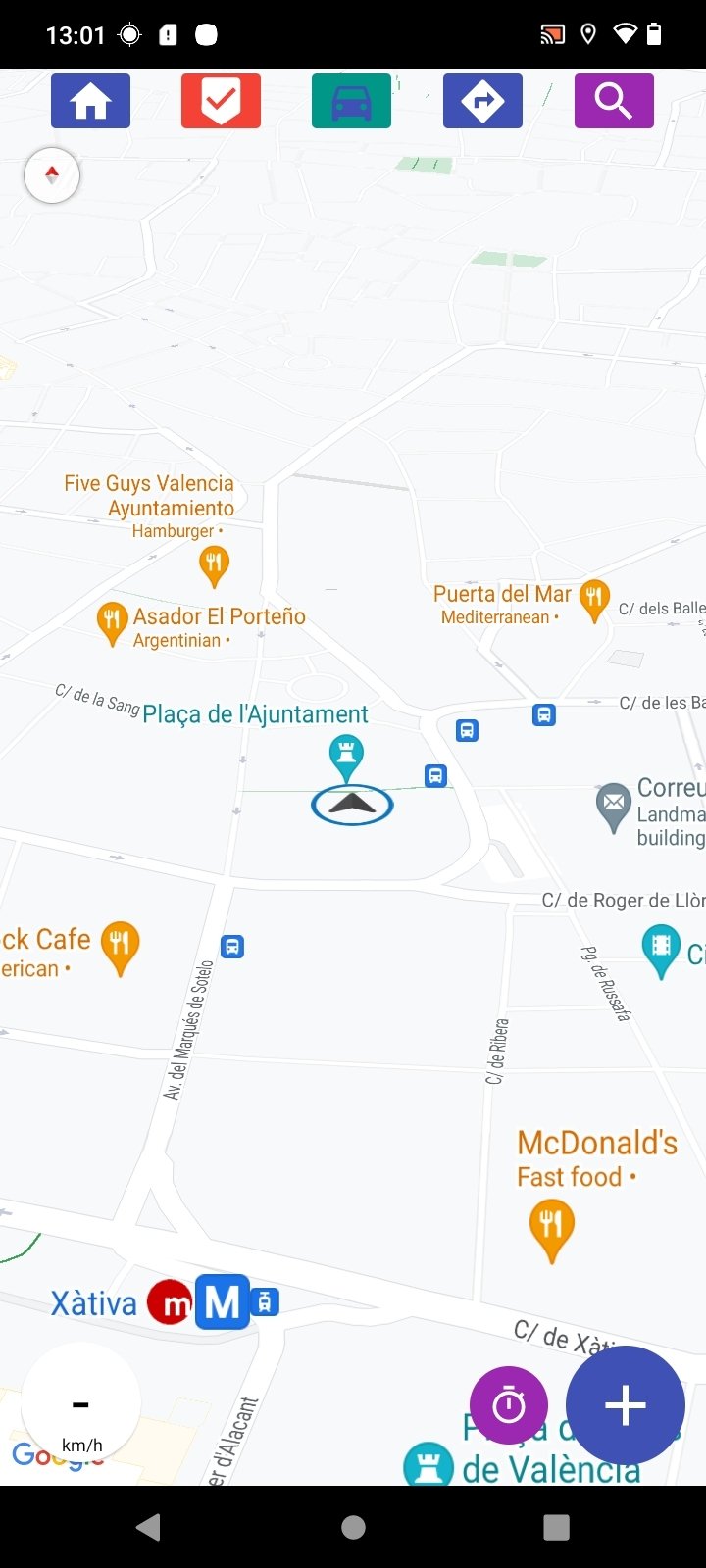Open search with the purple magnifier

coord(614,101)
